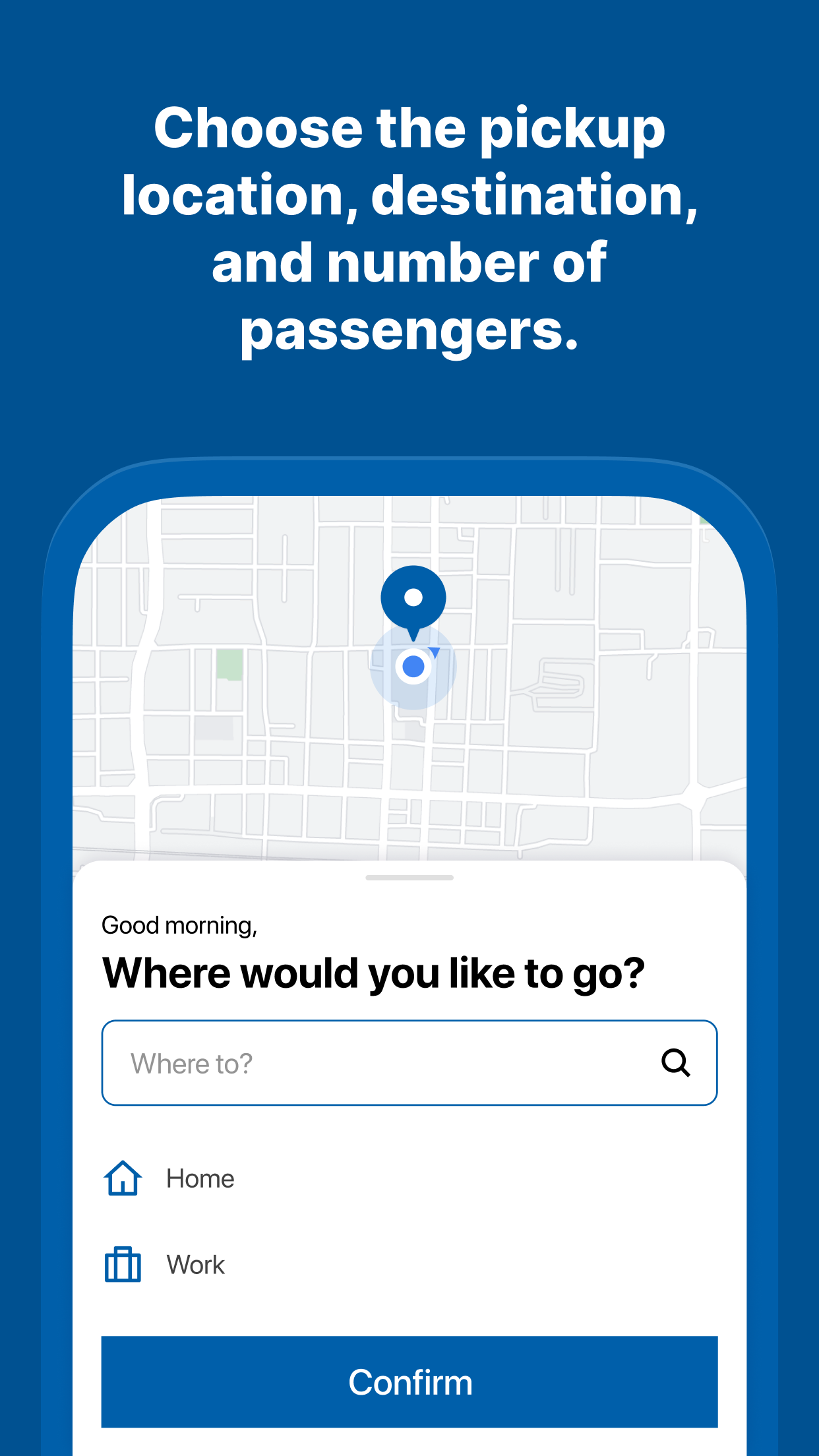Tap the Work briefcase icon
The image size is (819, 1456).
tap(121, 1263)
